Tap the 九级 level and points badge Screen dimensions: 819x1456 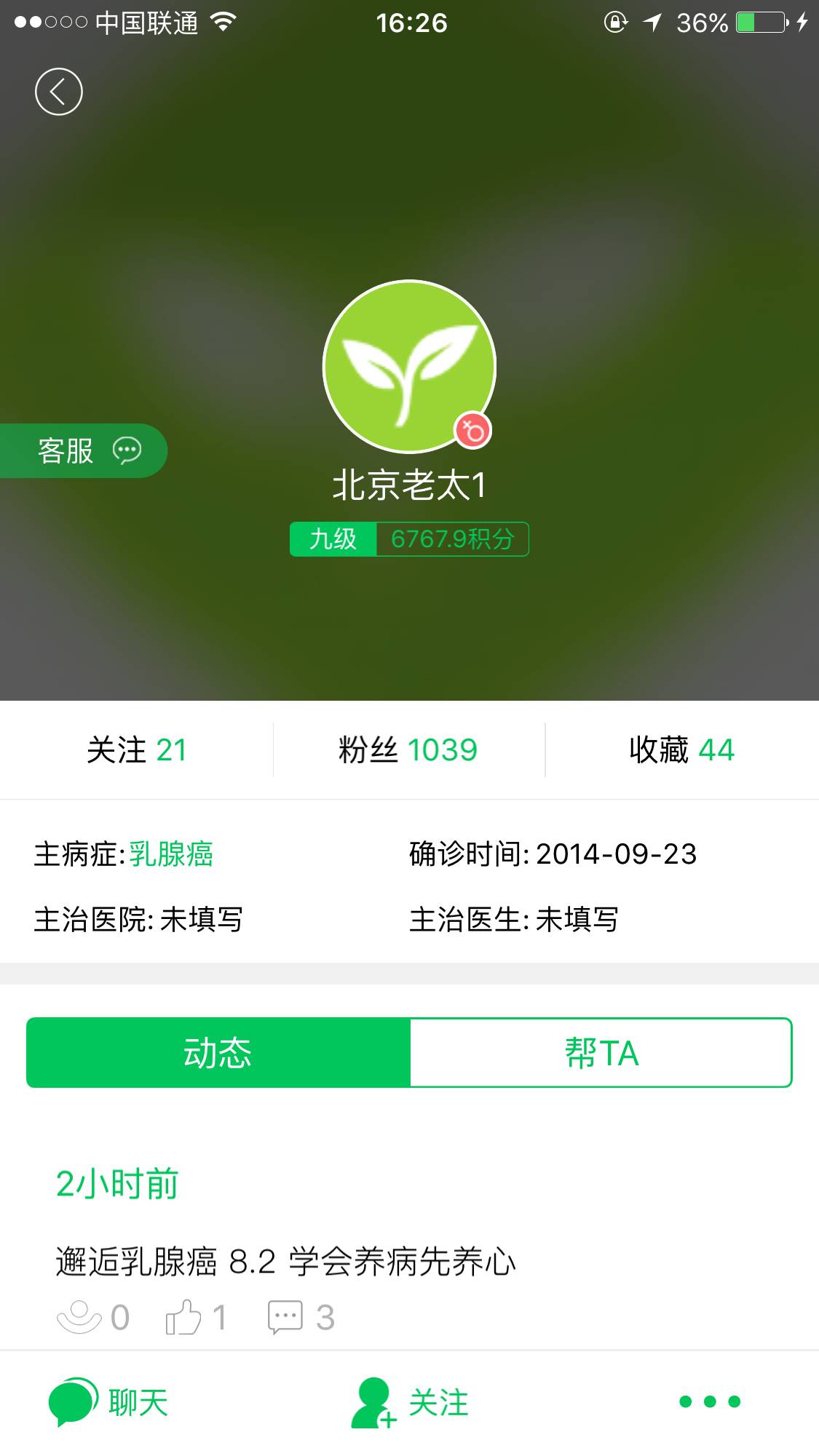pos(409,539)
